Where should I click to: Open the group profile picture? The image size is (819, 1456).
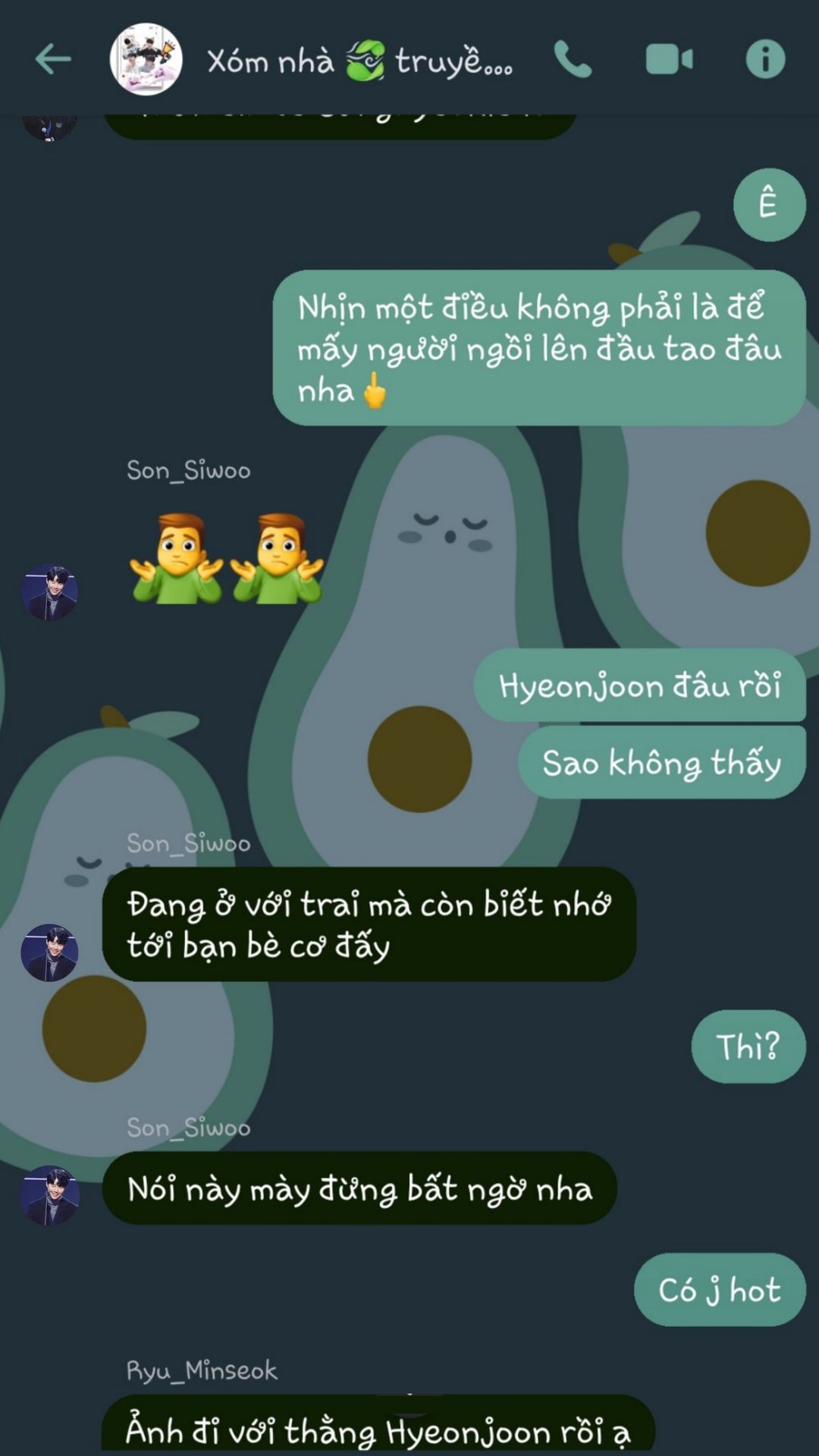click(x=146, y=59)
